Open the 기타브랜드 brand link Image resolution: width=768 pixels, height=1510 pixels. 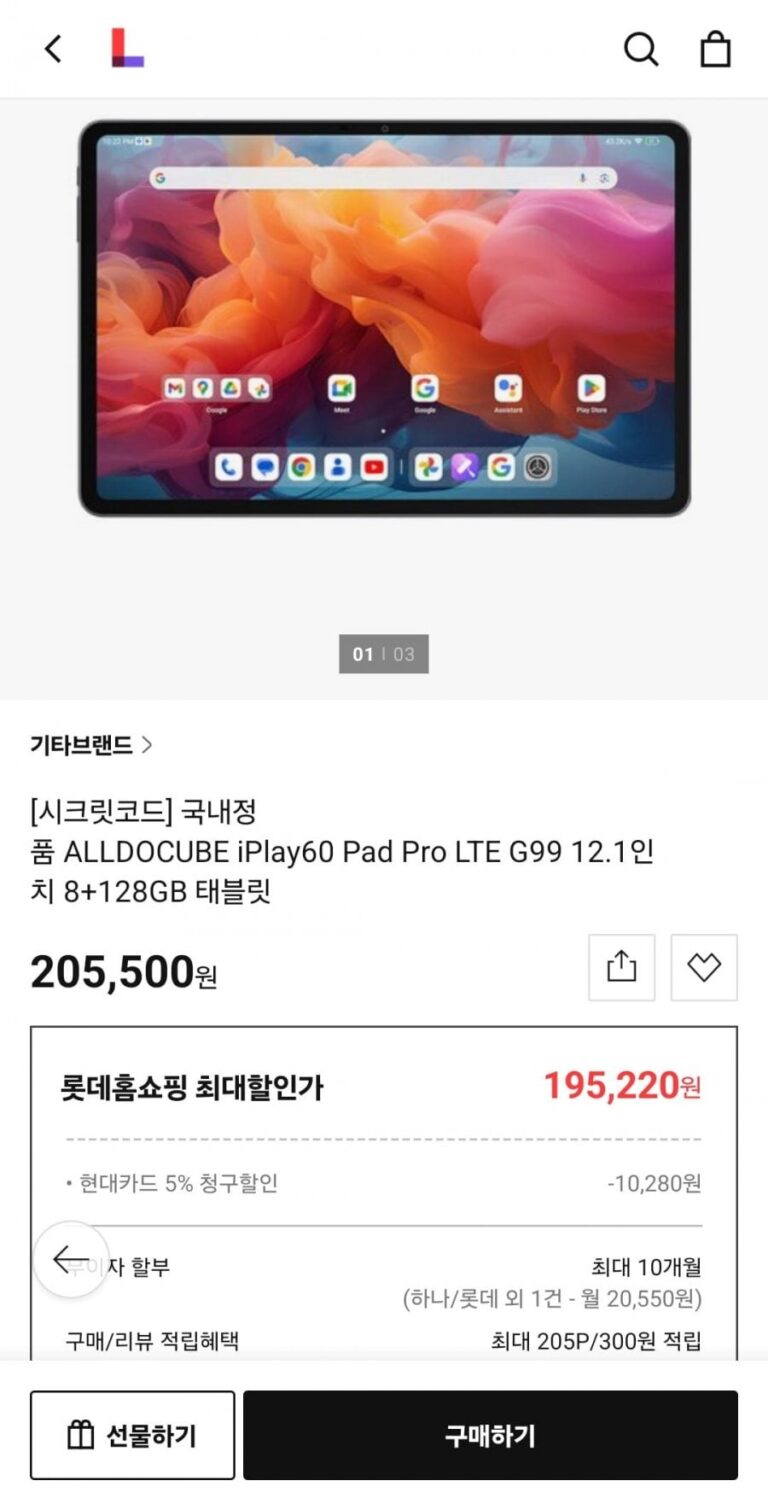click(91, 745)
